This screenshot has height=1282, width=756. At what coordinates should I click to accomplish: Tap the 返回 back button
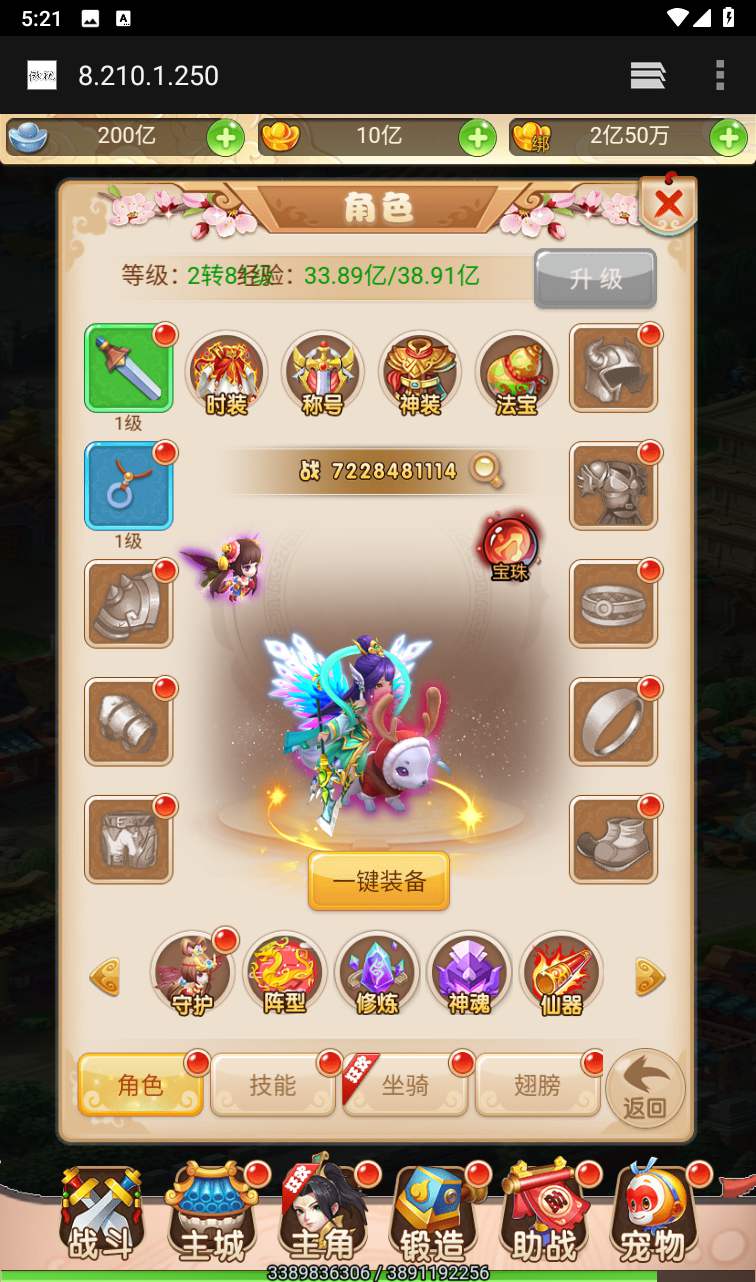(645, 1088)
